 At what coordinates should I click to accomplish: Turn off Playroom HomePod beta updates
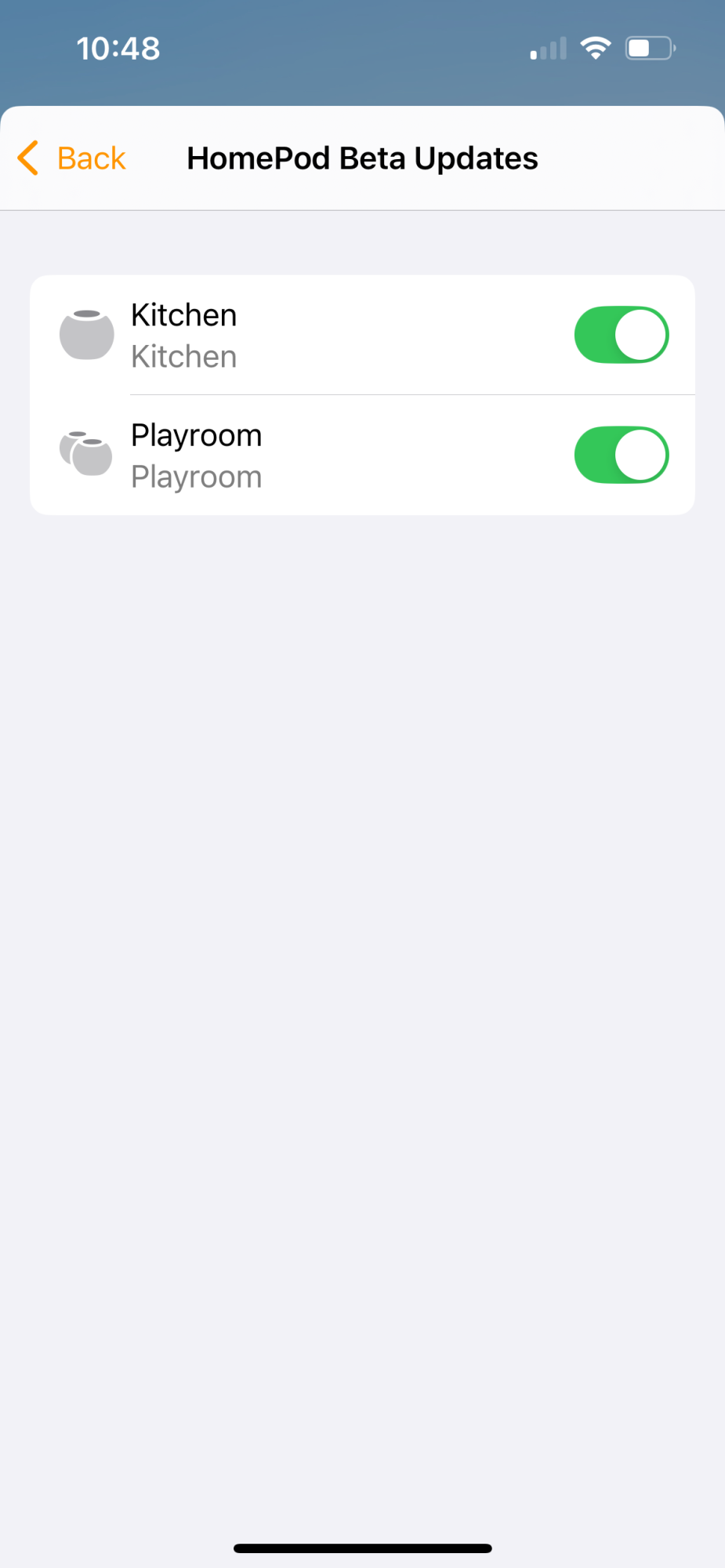(x=621, y=455)
